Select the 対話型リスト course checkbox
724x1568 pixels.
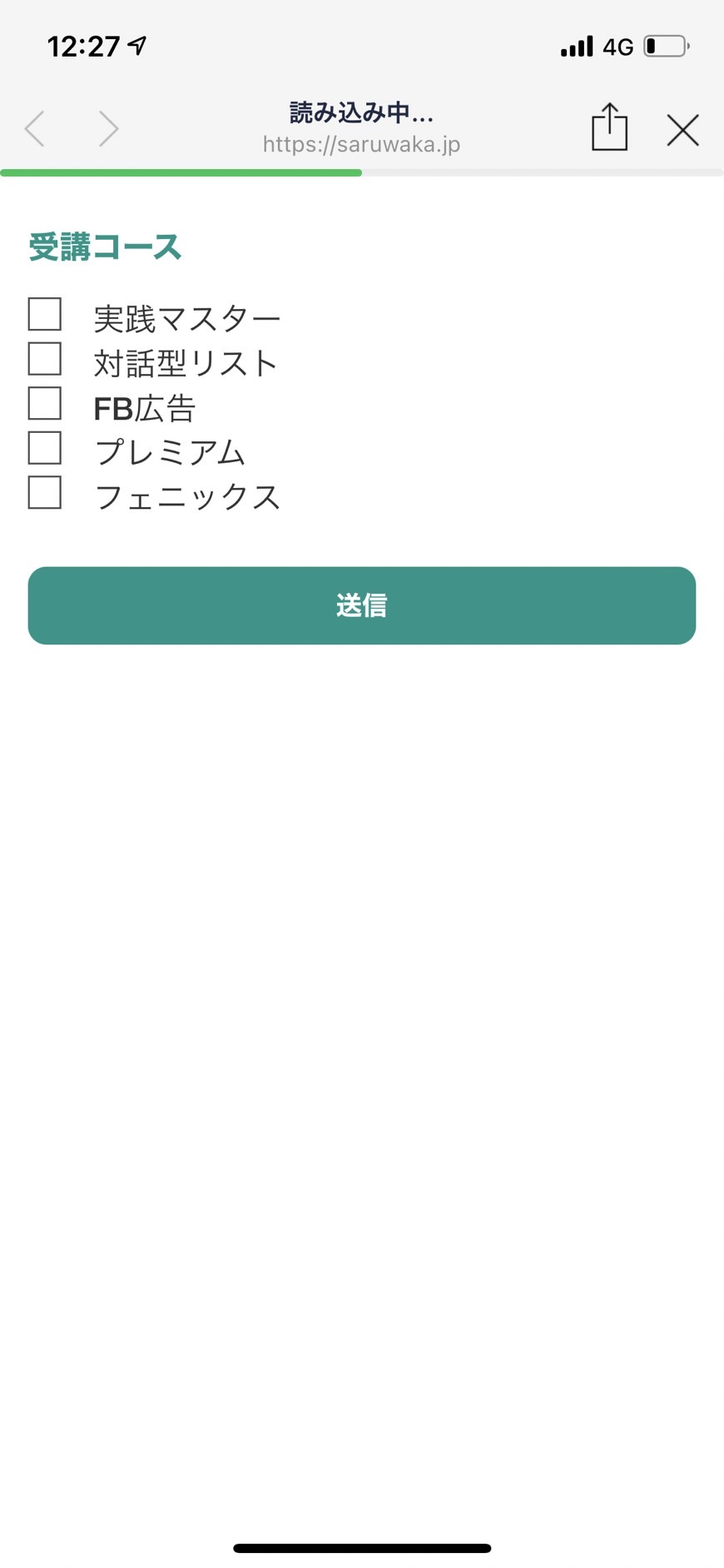[45, 359]
